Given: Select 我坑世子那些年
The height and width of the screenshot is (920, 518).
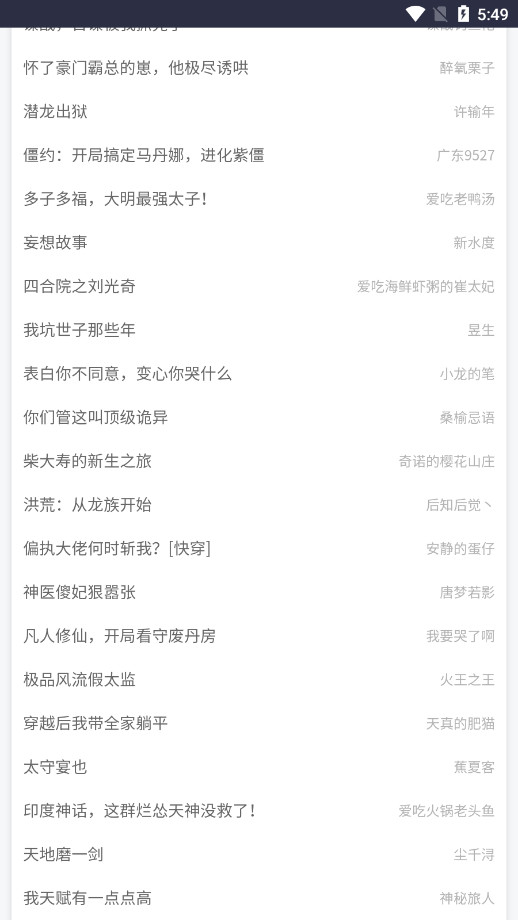Looking at the screenshot, I should (259, 330).
